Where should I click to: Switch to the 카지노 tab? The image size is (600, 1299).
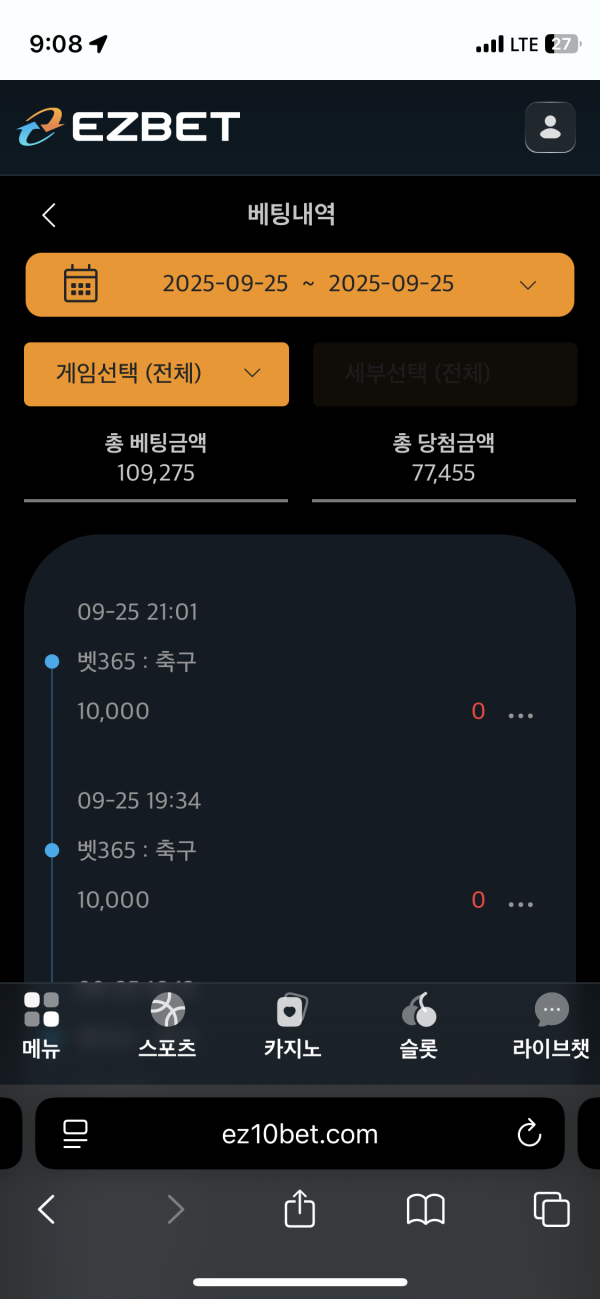click(292, 1025)
